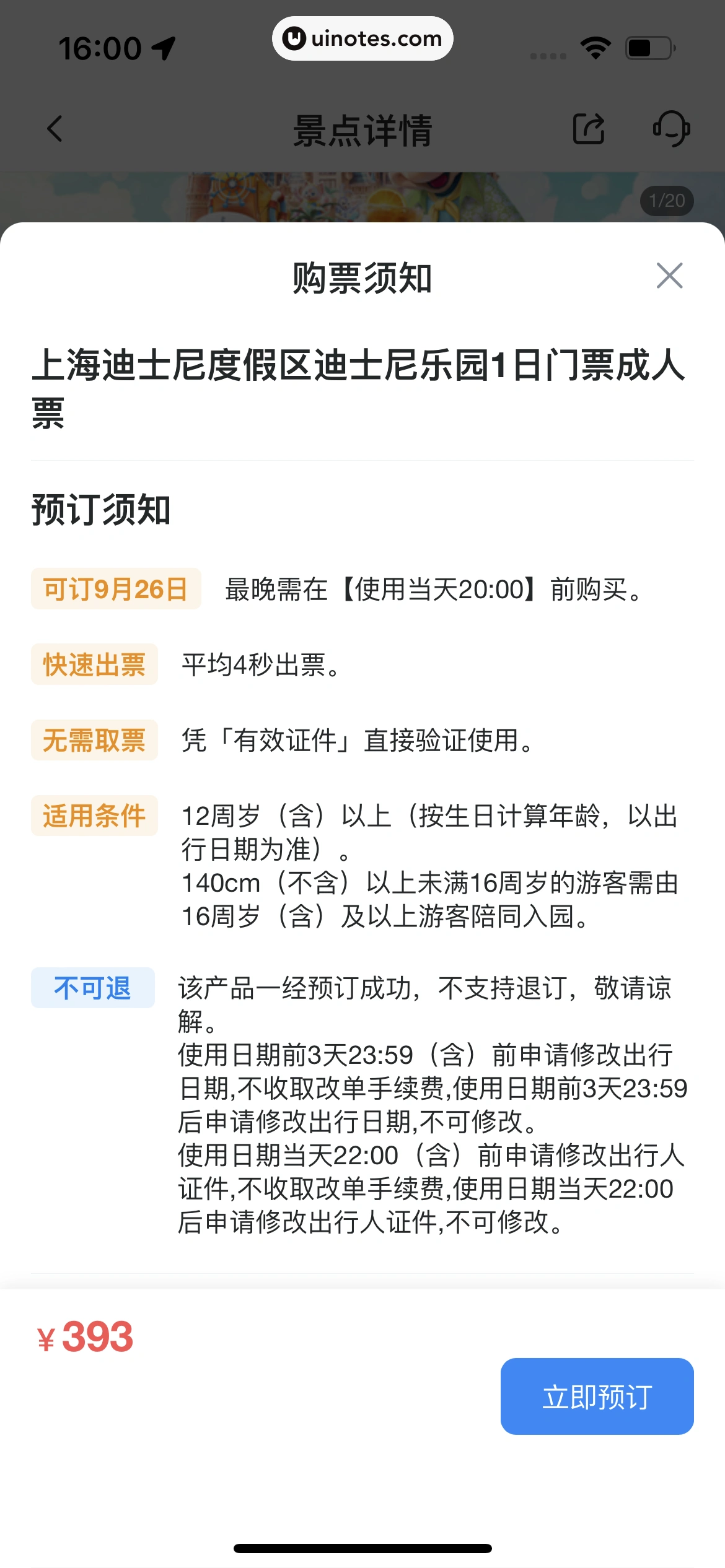Expand the 无需取票 section

pyautogui.click(x=94, y=741)
